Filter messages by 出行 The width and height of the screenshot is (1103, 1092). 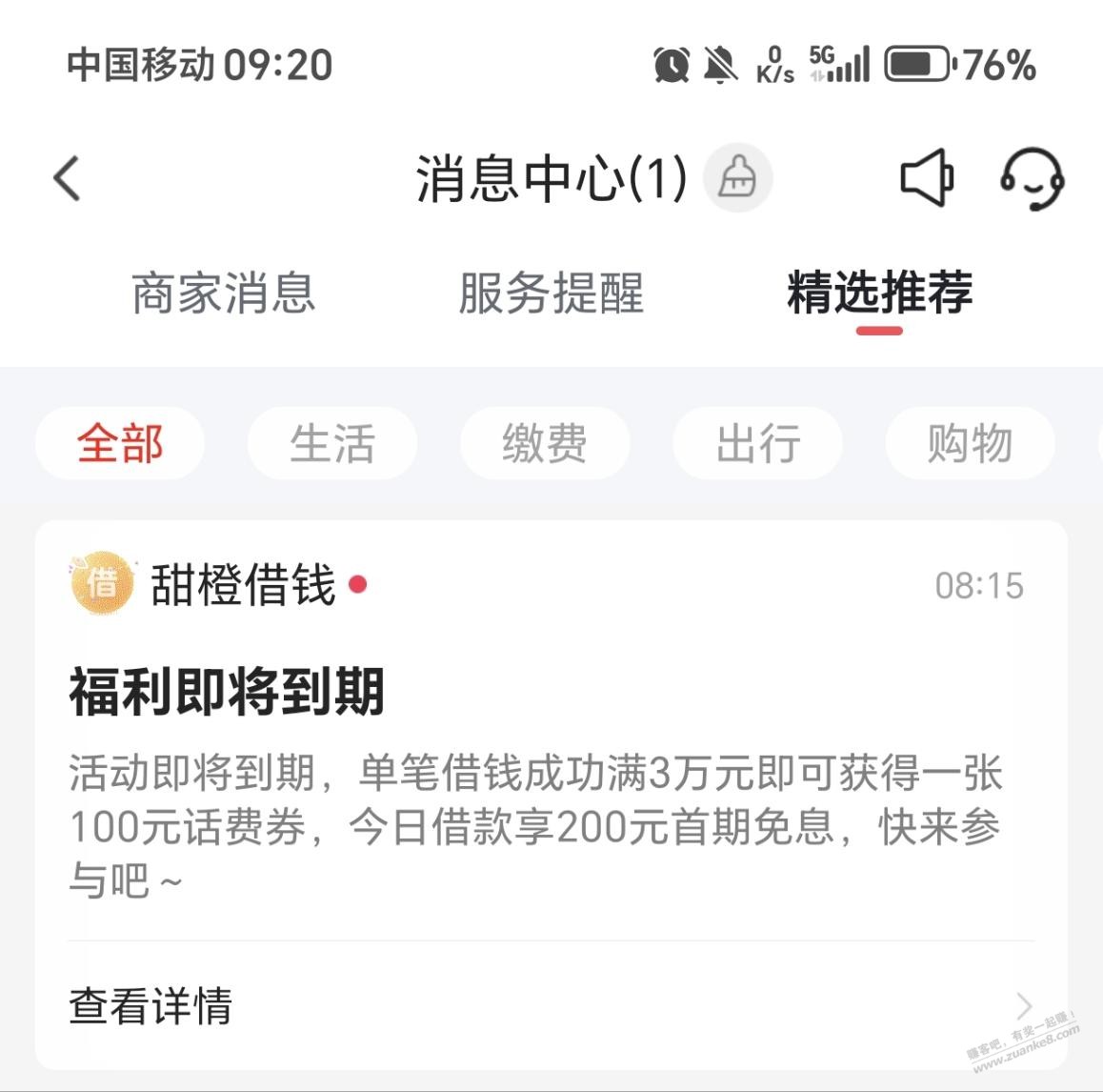coord(757,443)
